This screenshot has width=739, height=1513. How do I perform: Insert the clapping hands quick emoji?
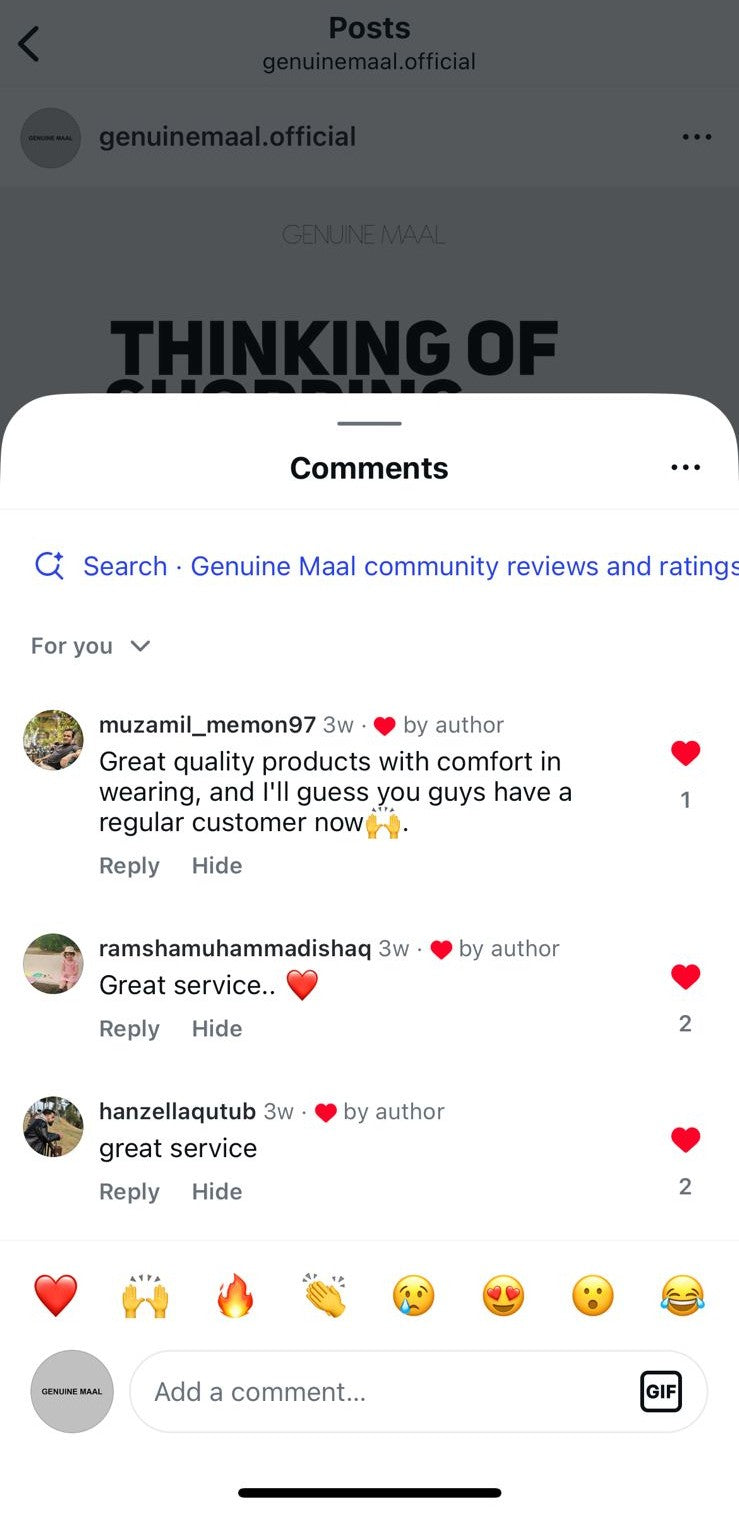click(x=325, y=1297)
